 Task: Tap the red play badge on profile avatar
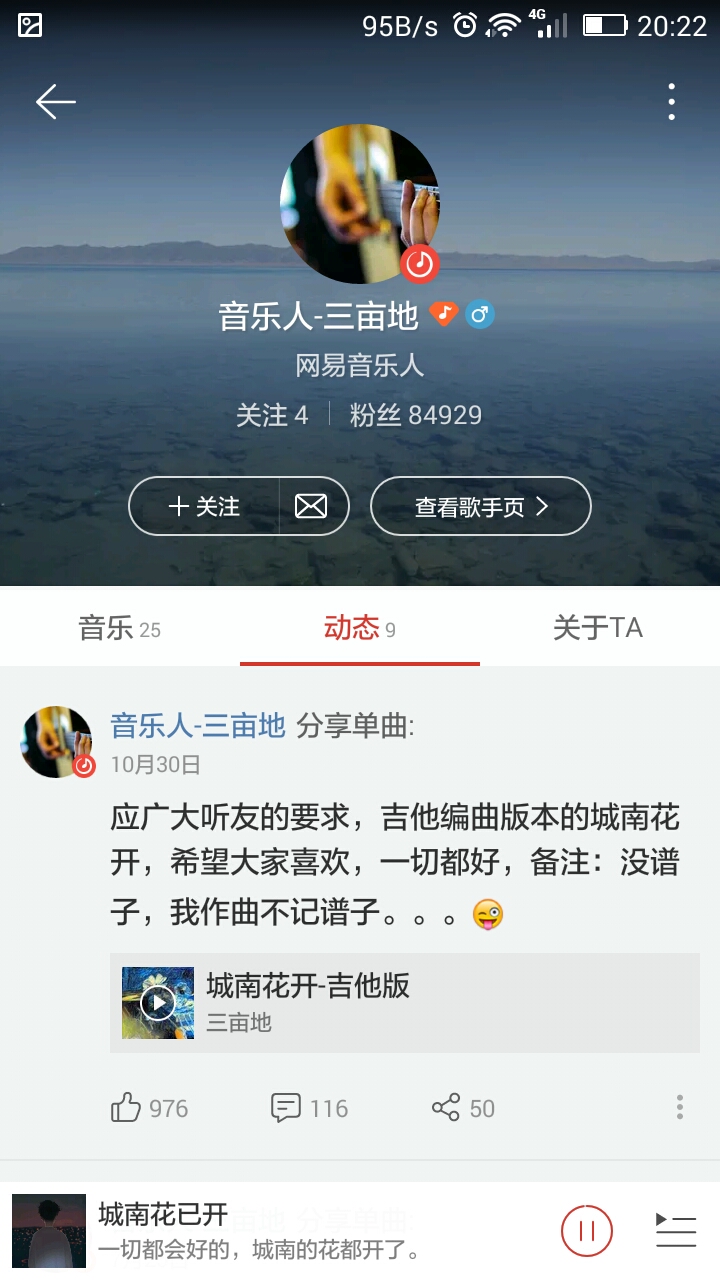pyautogui.click(x=419, y=265)
